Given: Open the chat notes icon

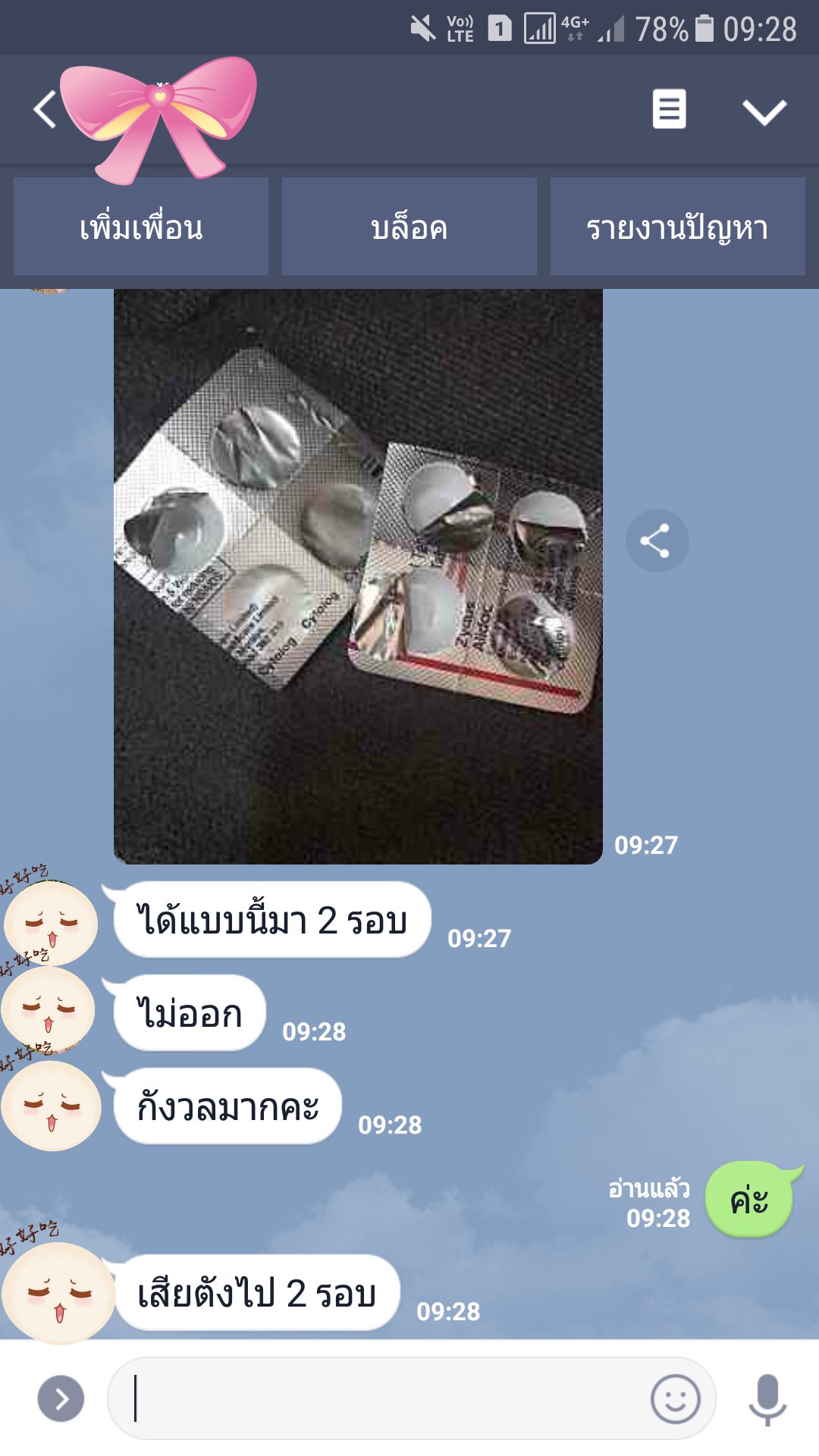Looking at the screenshot, I should (x=669, y=110).
